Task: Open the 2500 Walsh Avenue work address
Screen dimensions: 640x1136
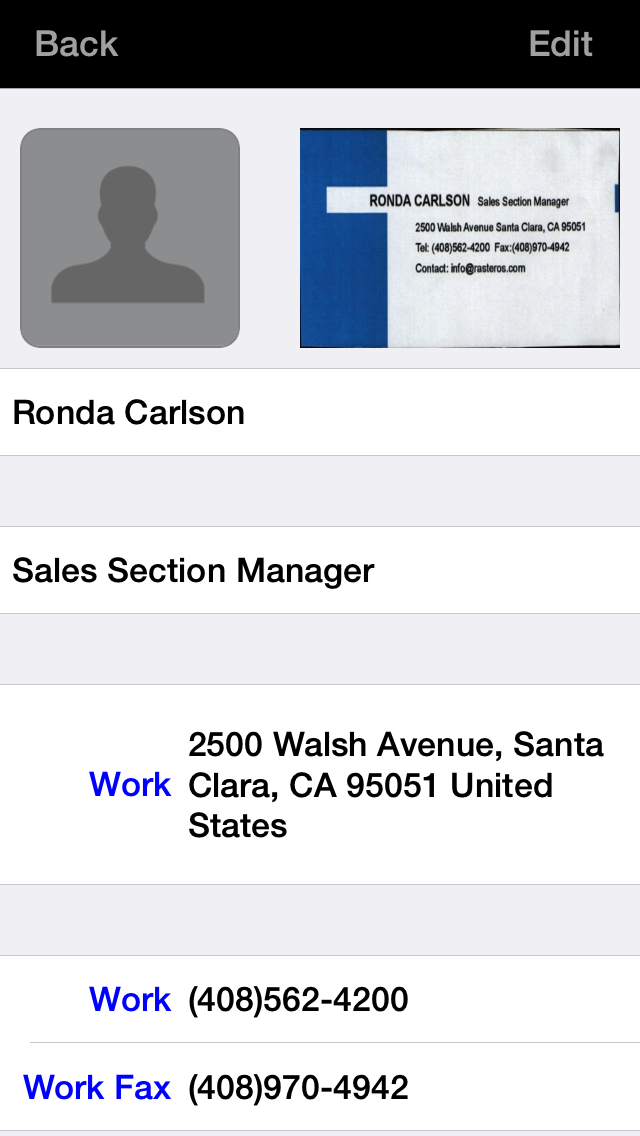Action: (396, 785)
